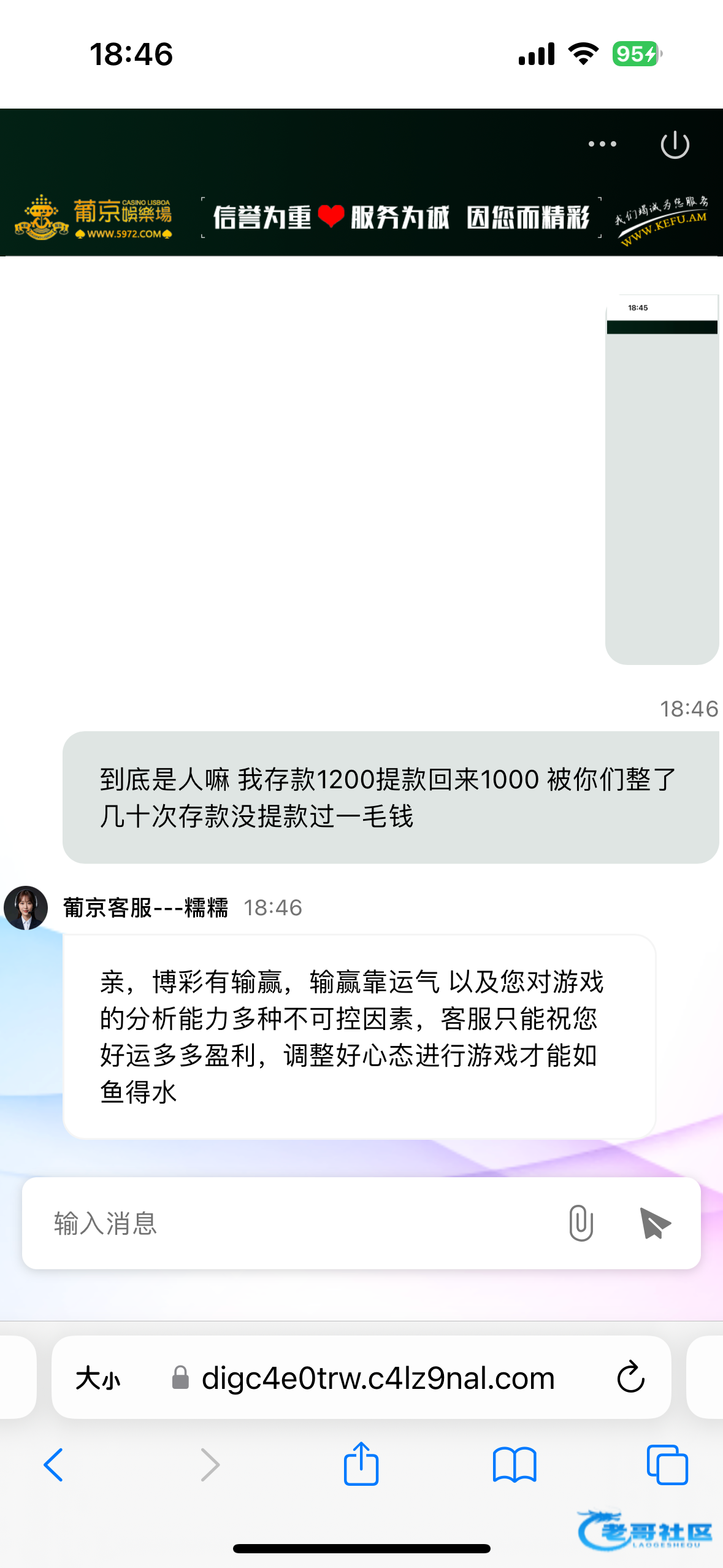Viewport: 723px width, 1568px height.
Task: Show all open browser tabs
Action: (x=667, y=1465)
